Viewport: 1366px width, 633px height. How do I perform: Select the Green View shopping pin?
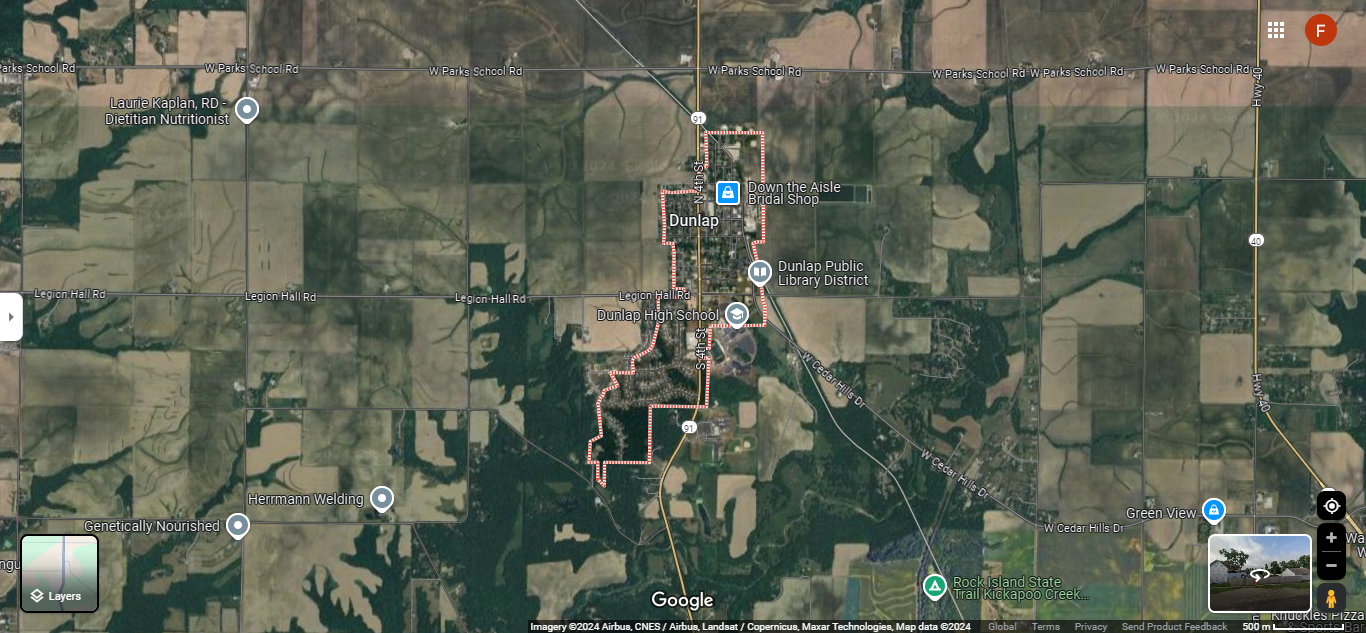[x=1214, y=511]
